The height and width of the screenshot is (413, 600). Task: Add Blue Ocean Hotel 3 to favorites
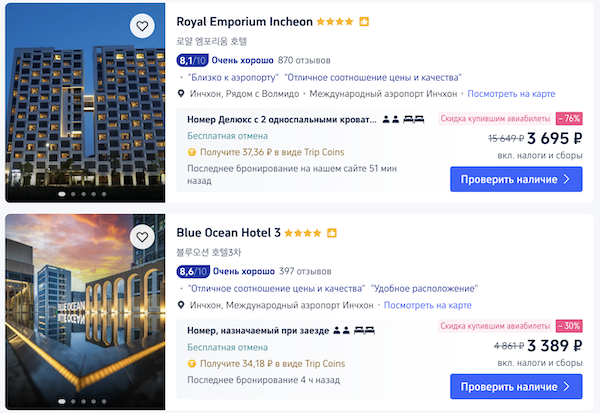click(x=143, y=238)
